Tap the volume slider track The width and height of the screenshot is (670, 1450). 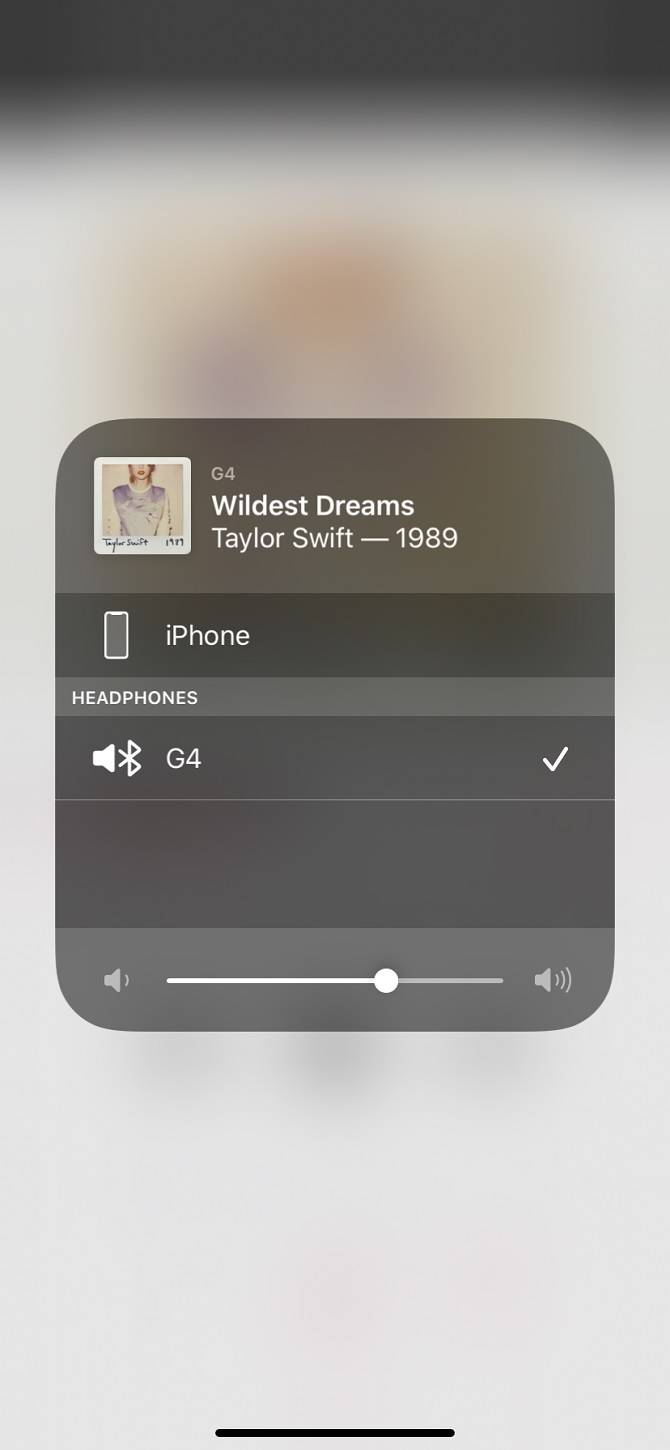point(334,981)
